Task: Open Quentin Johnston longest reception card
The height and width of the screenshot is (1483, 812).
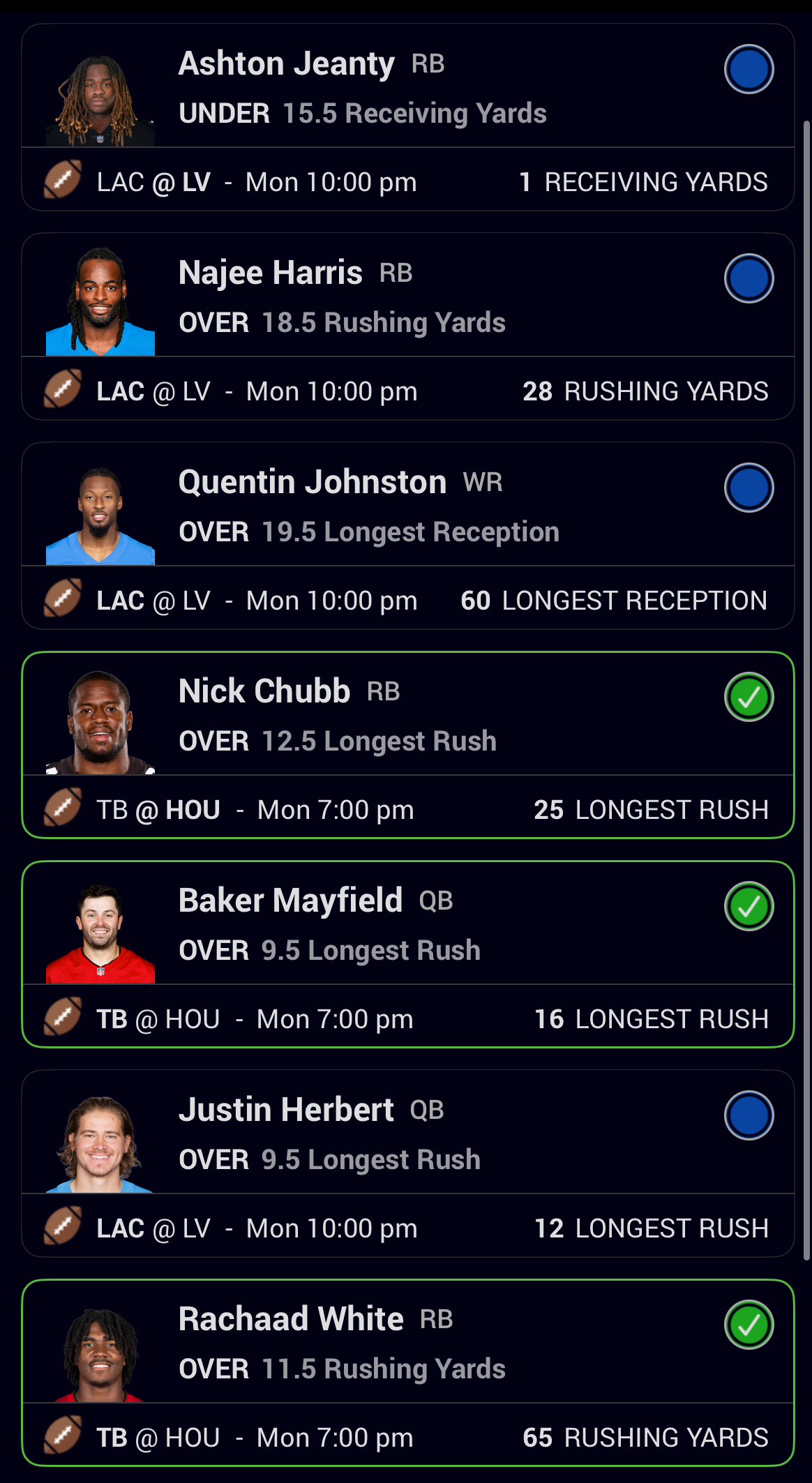Action: tap(407, 536)
